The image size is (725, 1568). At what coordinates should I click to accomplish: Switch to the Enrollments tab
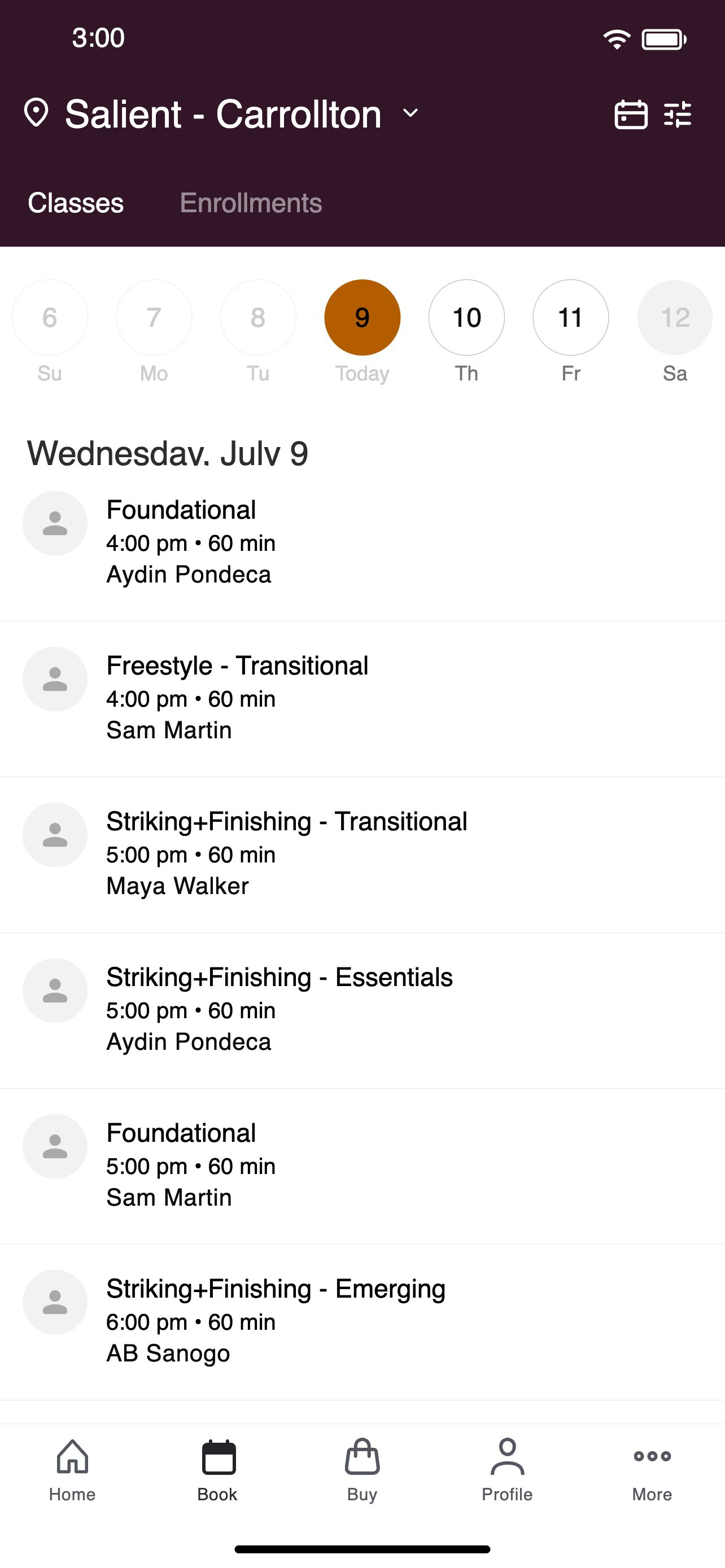[x=251, y=203]
